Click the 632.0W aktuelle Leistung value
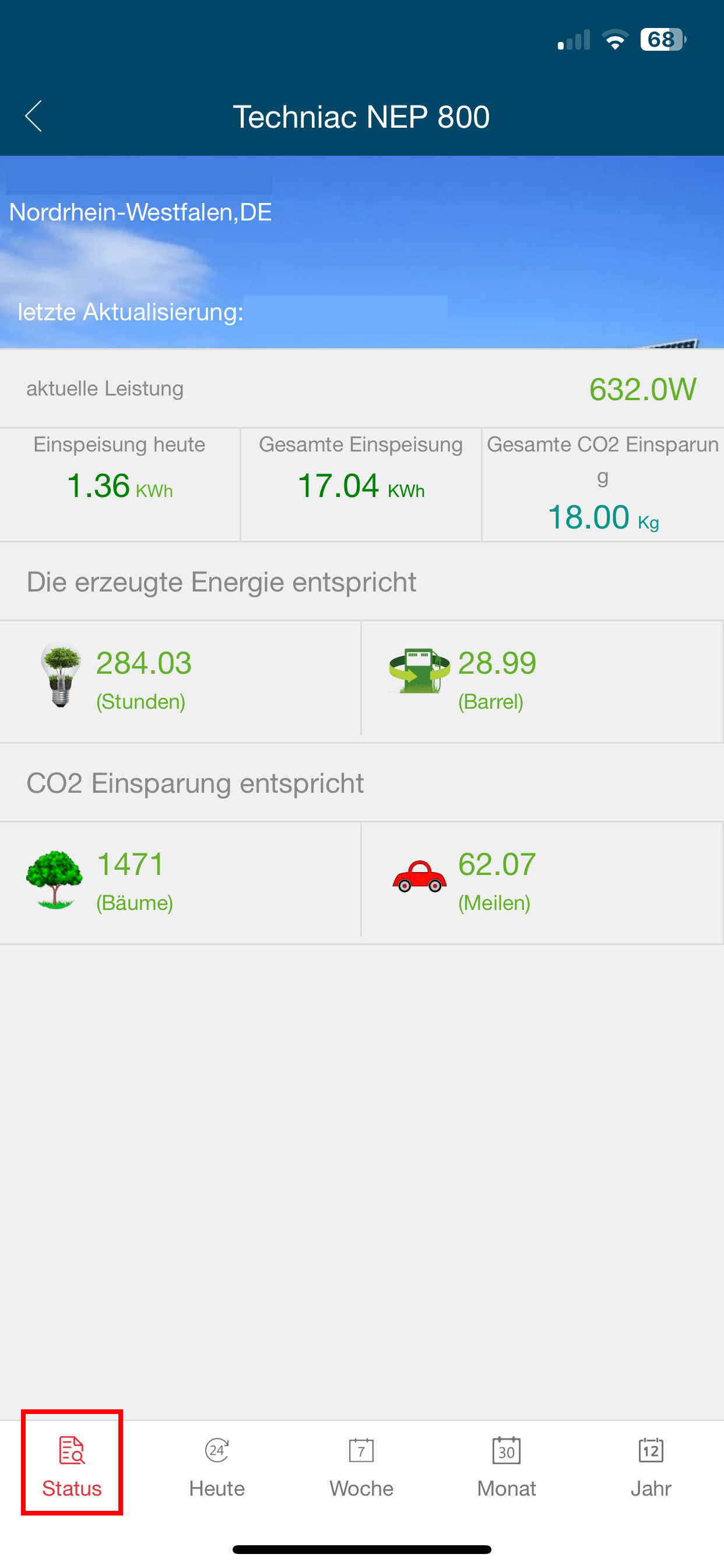Image resolution: width=724 pixels, height=1568 pixels. pos(642,389)
